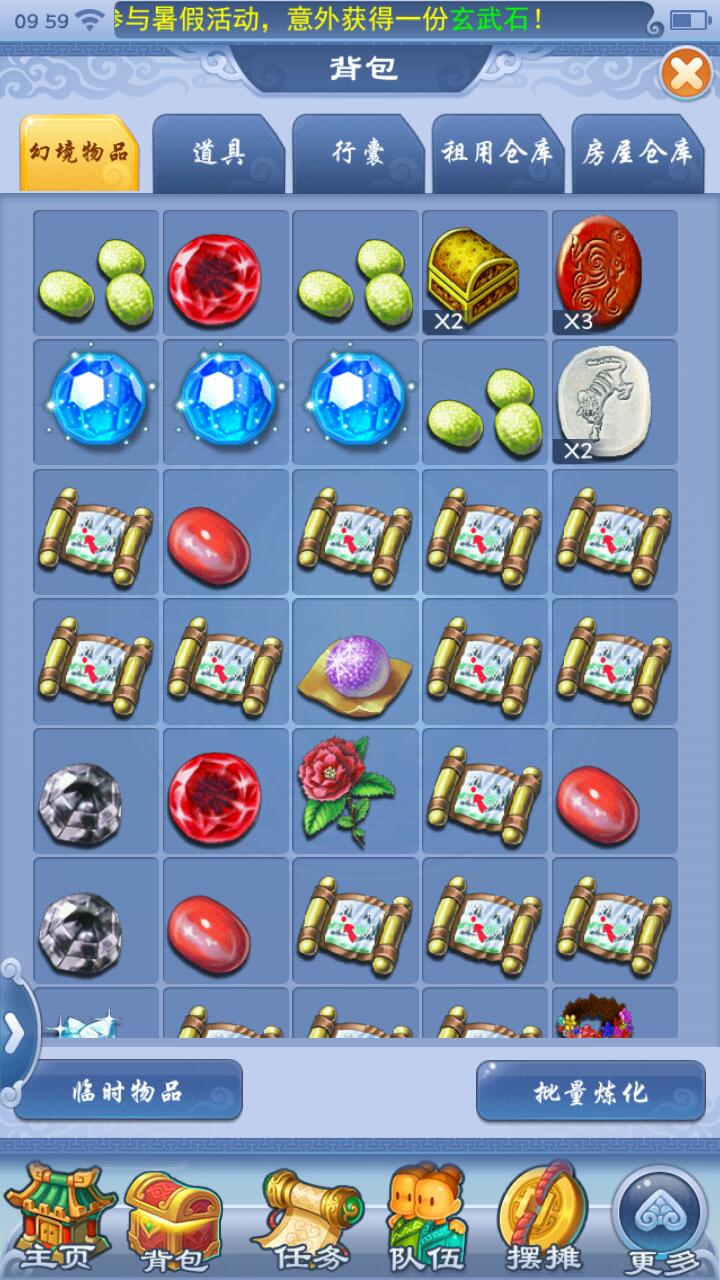Select the golden treasure chest x2

(484, 273)
